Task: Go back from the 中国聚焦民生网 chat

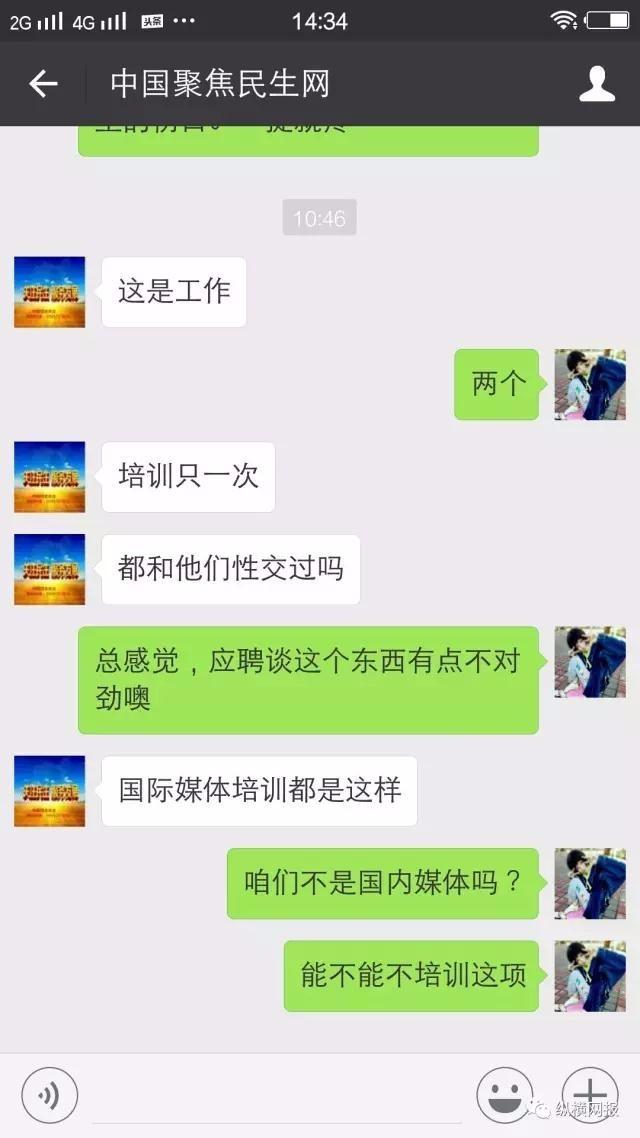Action: 43,84
